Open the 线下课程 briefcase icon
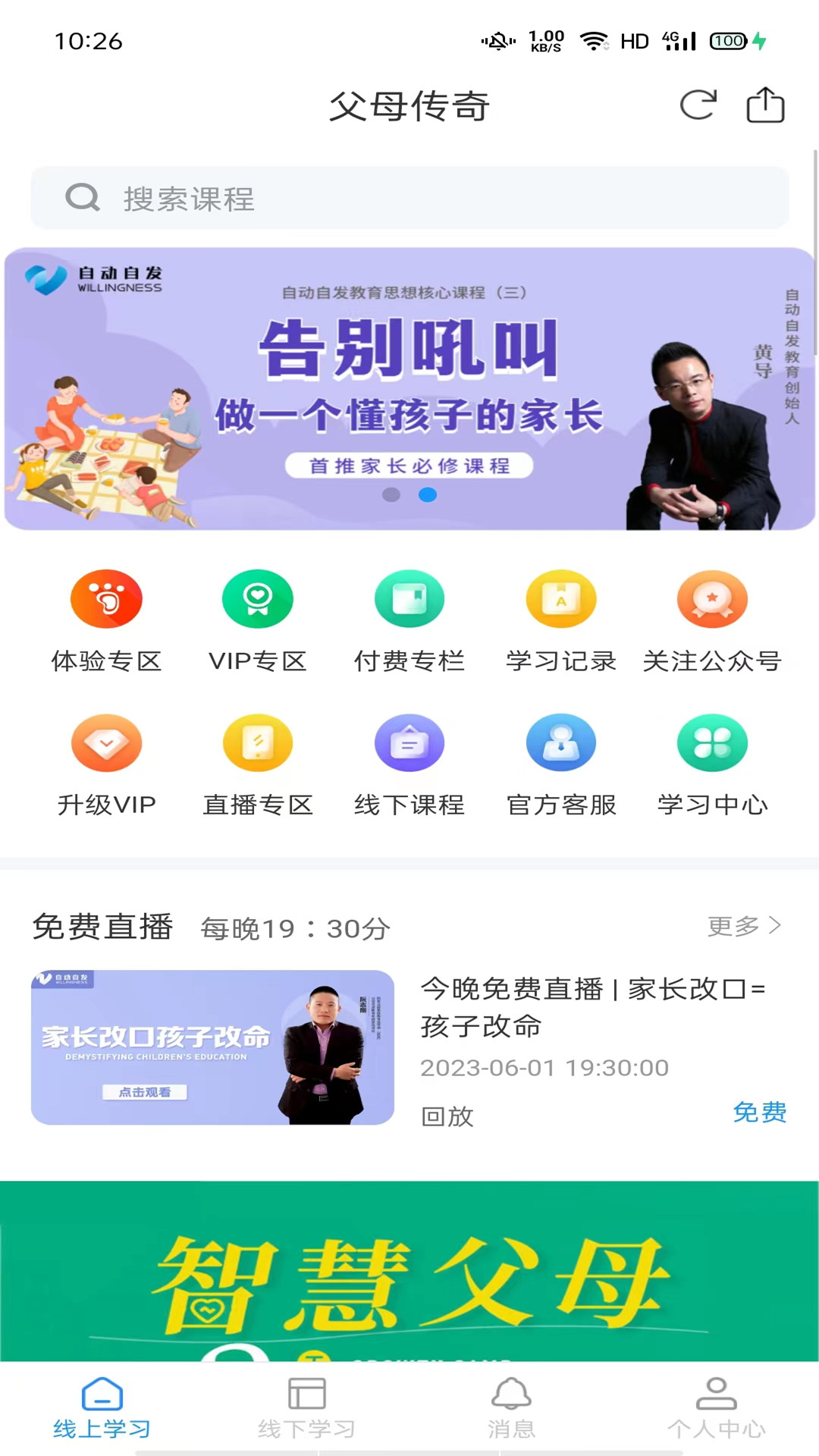 [409, 742]
